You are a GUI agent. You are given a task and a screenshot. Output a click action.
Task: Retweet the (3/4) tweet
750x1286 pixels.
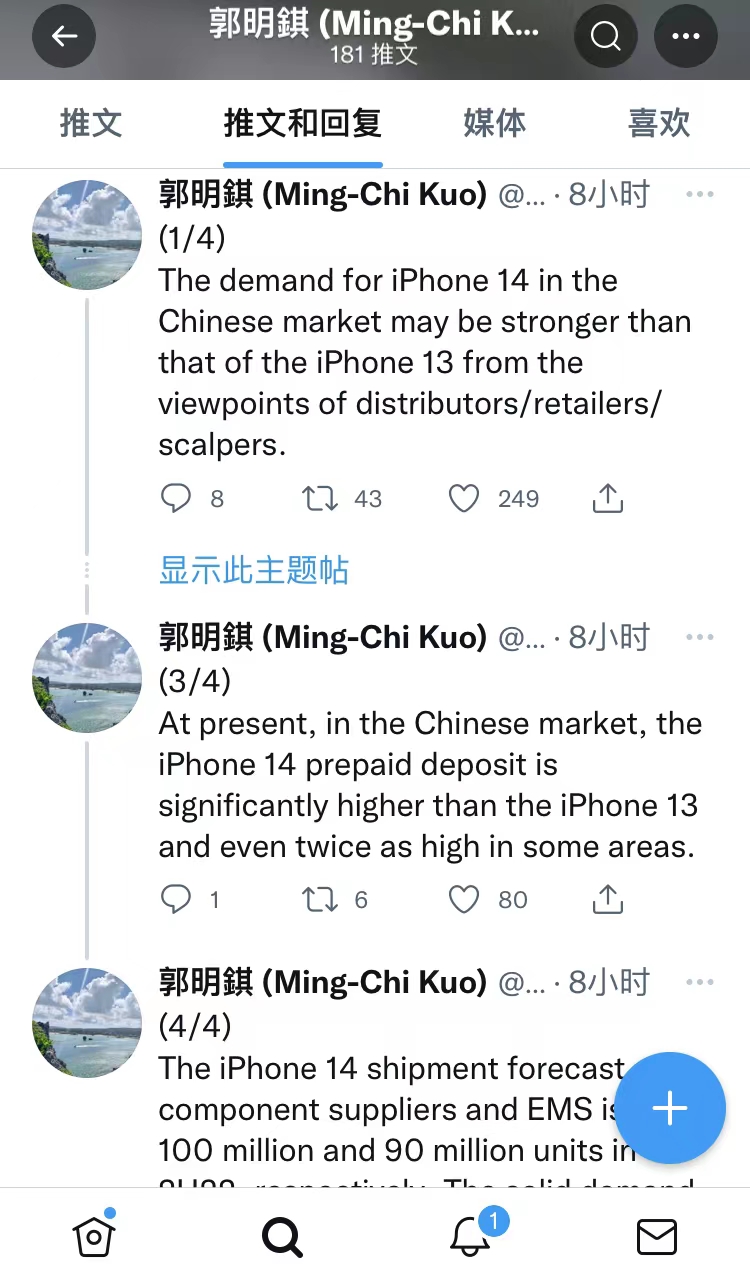[321, 900]
